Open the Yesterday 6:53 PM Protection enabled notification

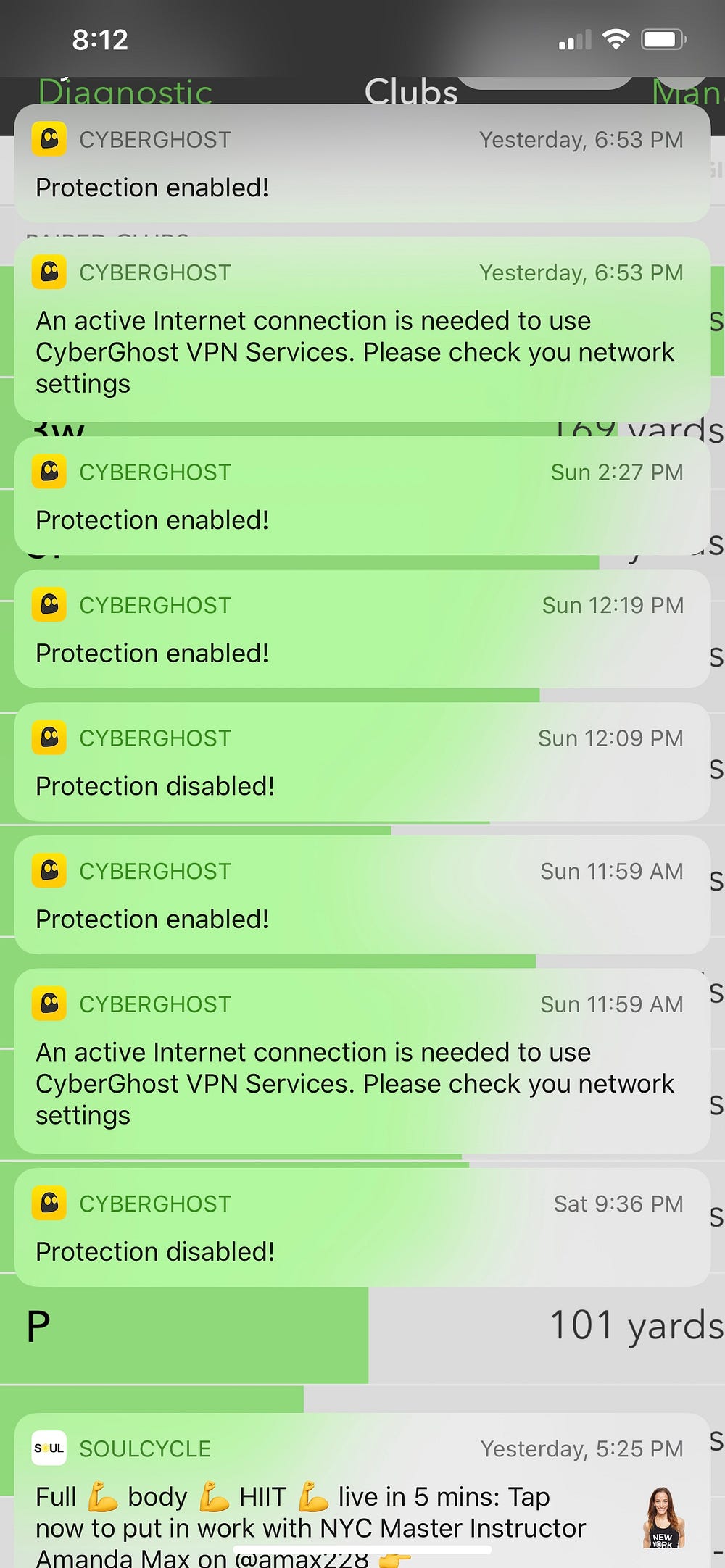[362, 163]
